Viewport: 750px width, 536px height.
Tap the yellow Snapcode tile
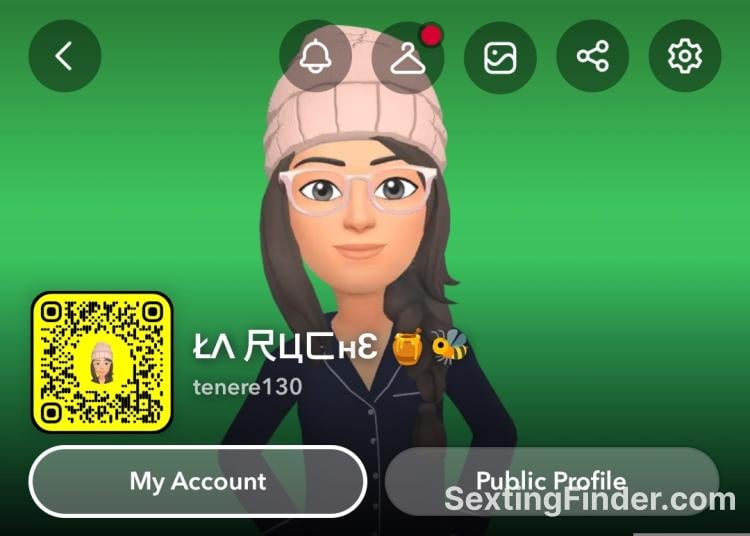pyautogui.click(x=102, y=362)
